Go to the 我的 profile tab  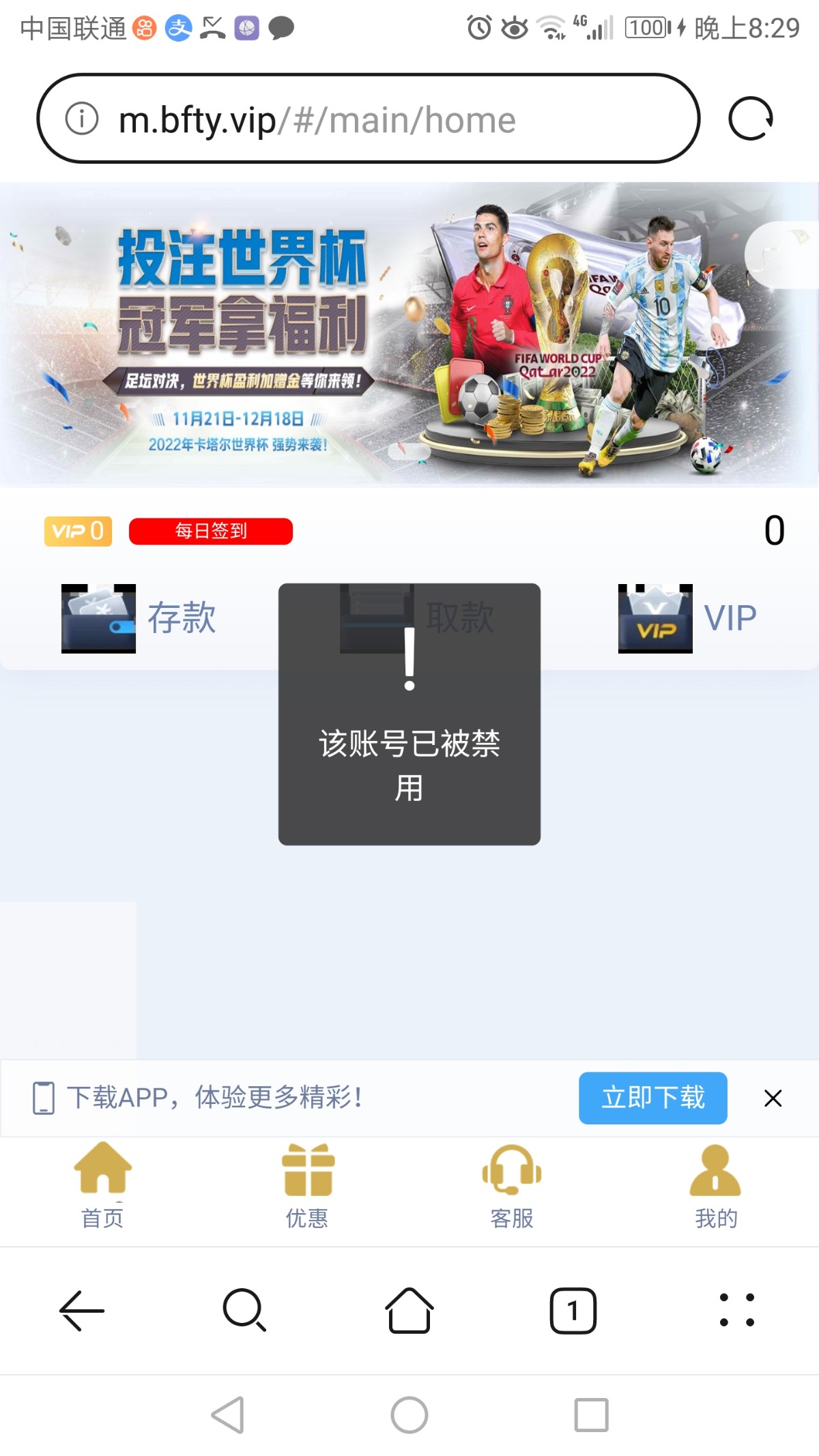click(x=715, y=1186)
